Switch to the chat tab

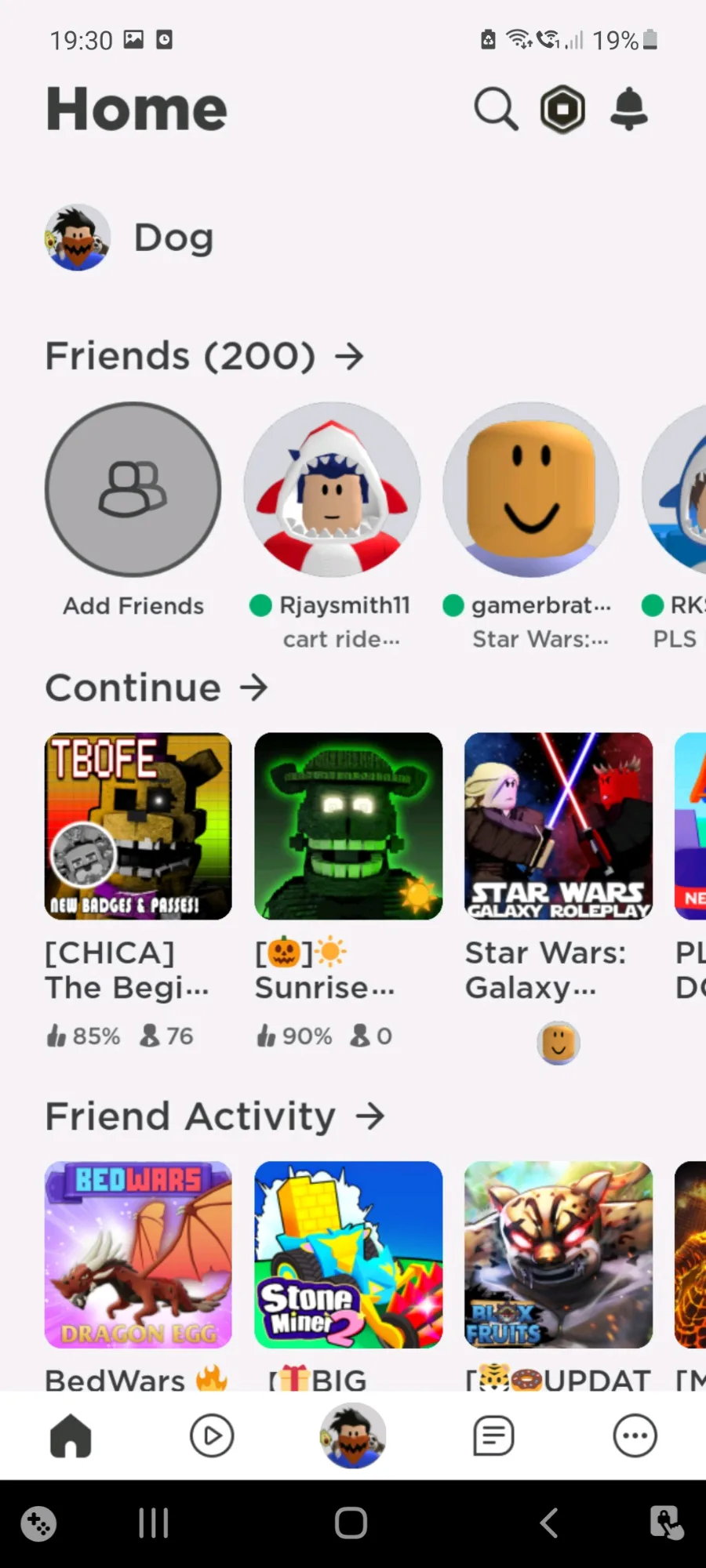pyautogui.click(x=493, y=1436)
